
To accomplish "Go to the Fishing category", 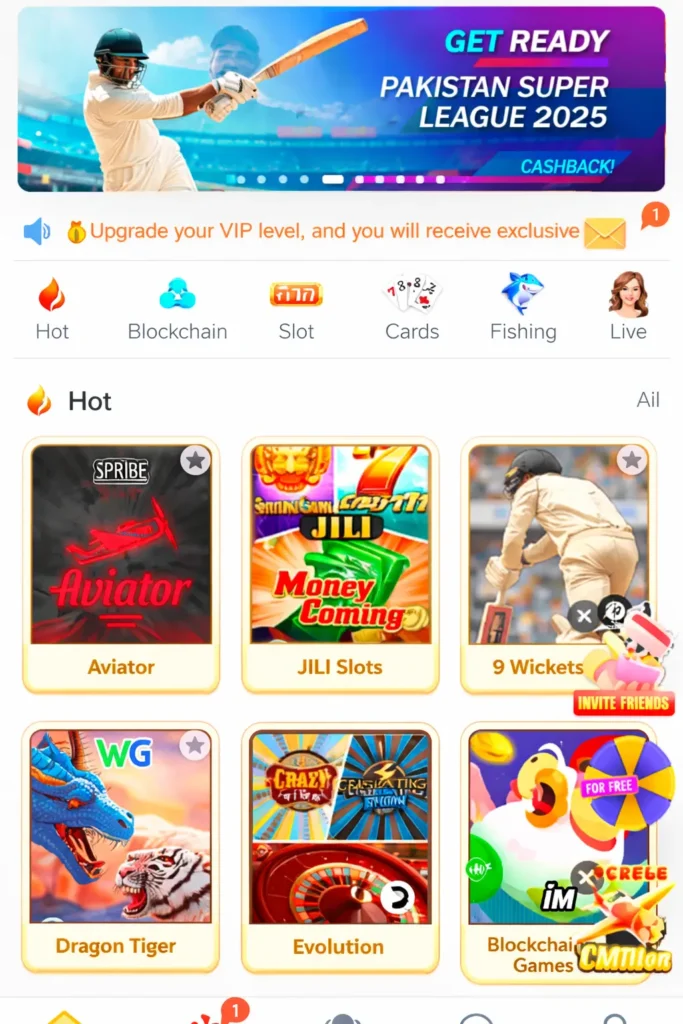I will (523, 309).
